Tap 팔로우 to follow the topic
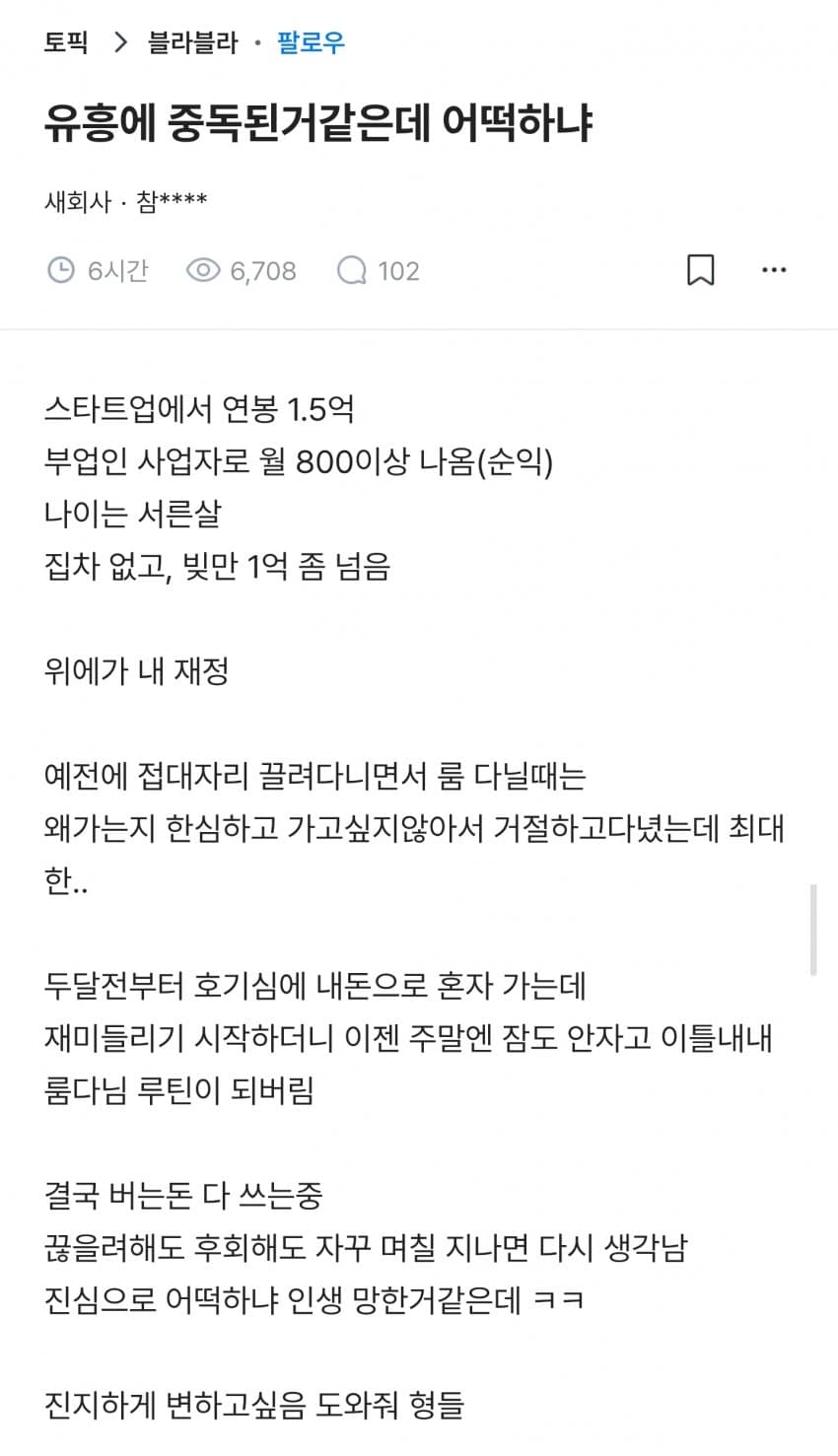 311,43
